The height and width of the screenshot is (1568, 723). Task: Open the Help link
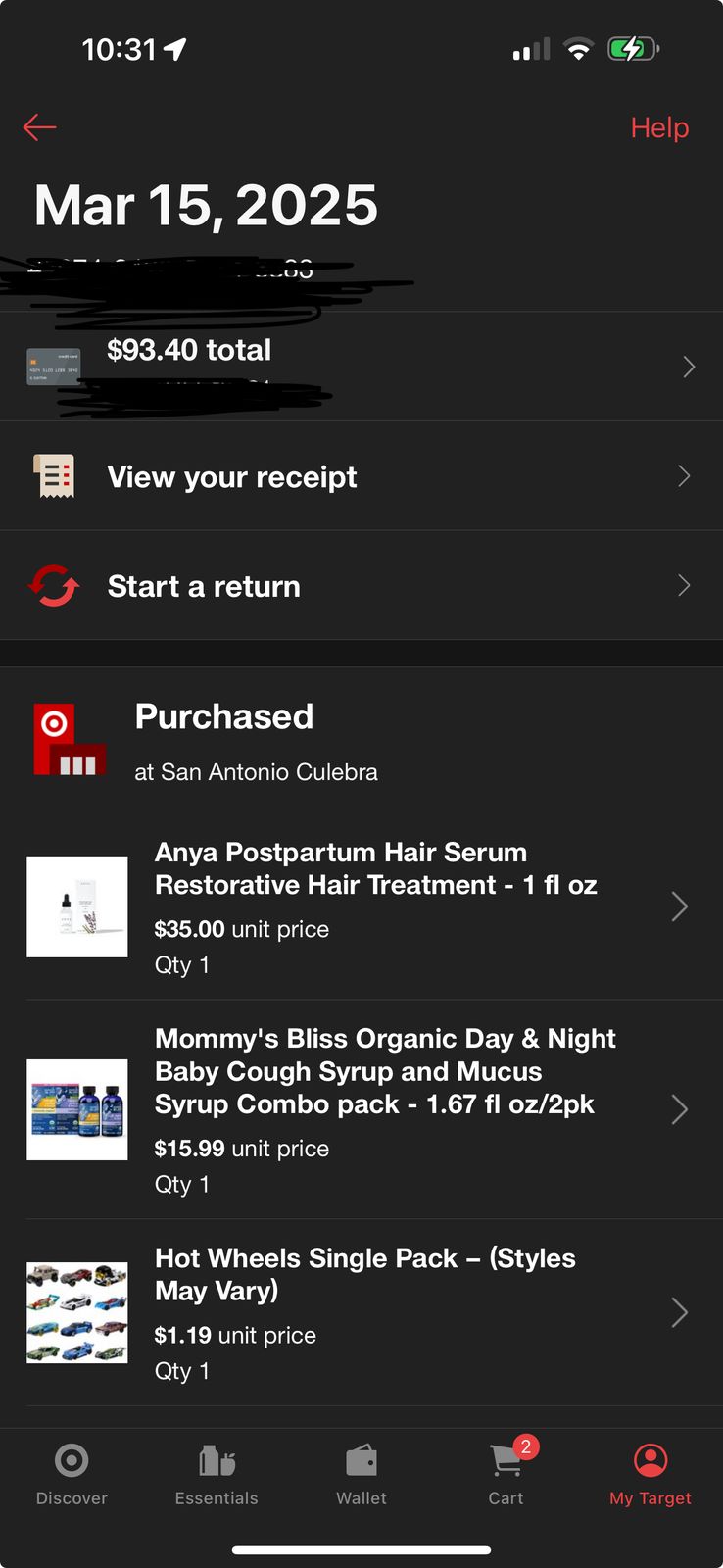(659, 127)
